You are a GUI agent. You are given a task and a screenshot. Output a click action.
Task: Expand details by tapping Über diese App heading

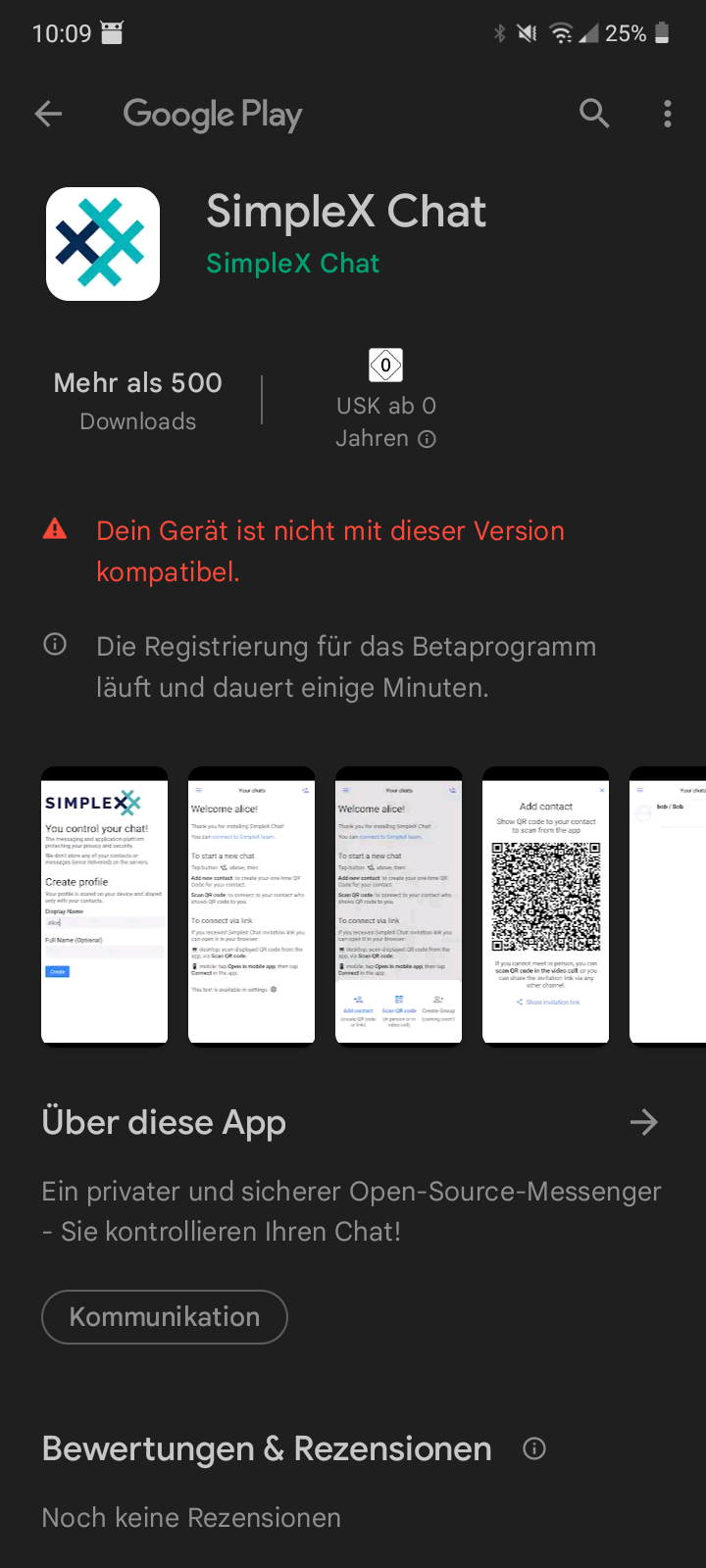pyautogui.click(x=164, y=1122)
